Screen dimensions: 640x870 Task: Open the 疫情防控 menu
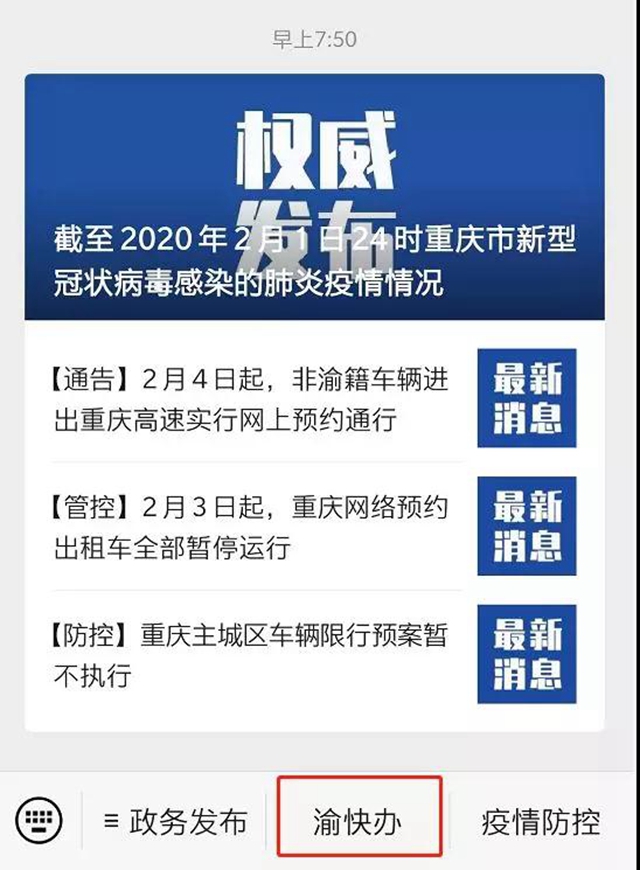(541, 822)
